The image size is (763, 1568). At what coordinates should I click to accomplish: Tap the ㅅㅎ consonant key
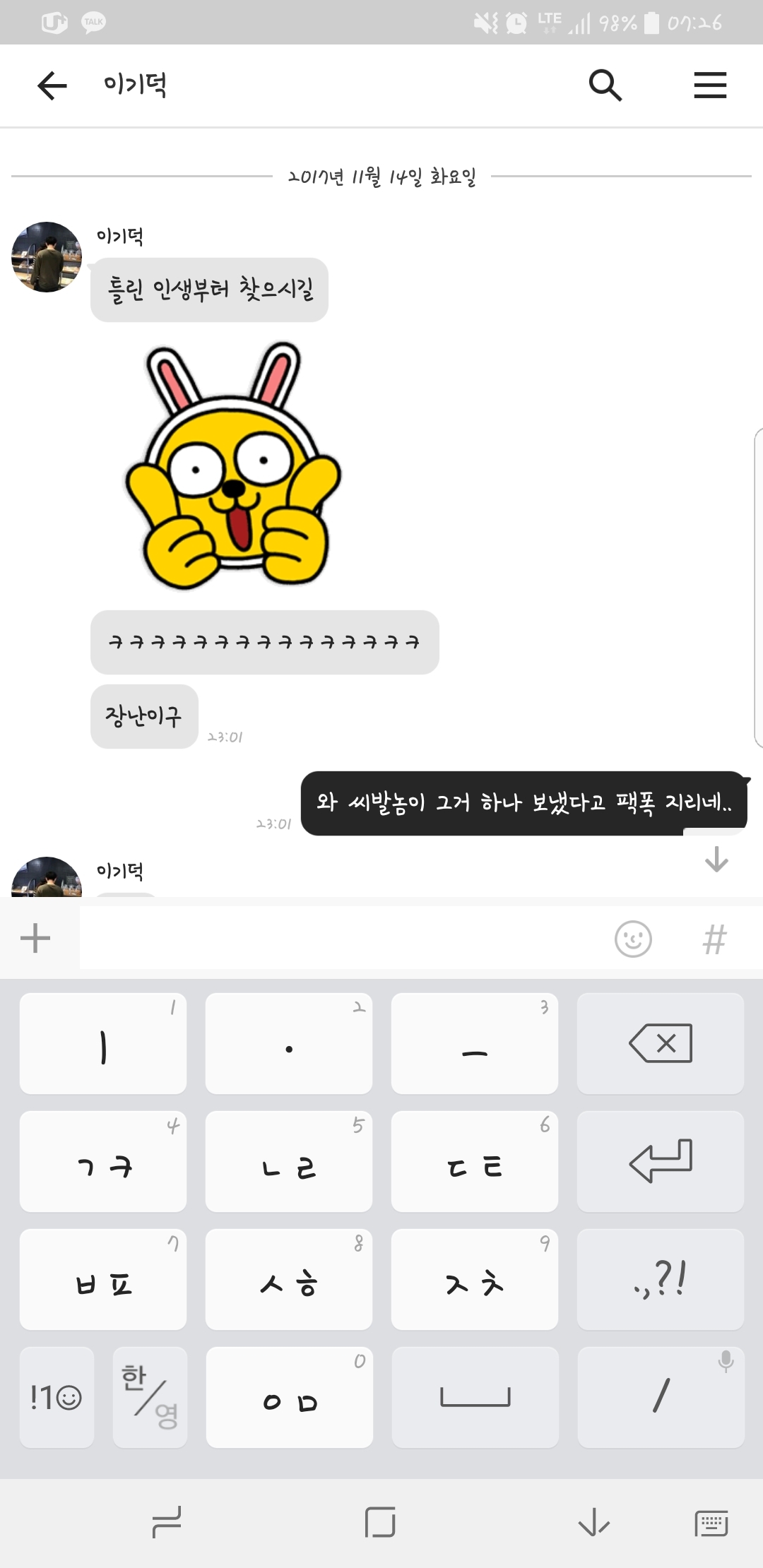click(x=289, y=1279)
